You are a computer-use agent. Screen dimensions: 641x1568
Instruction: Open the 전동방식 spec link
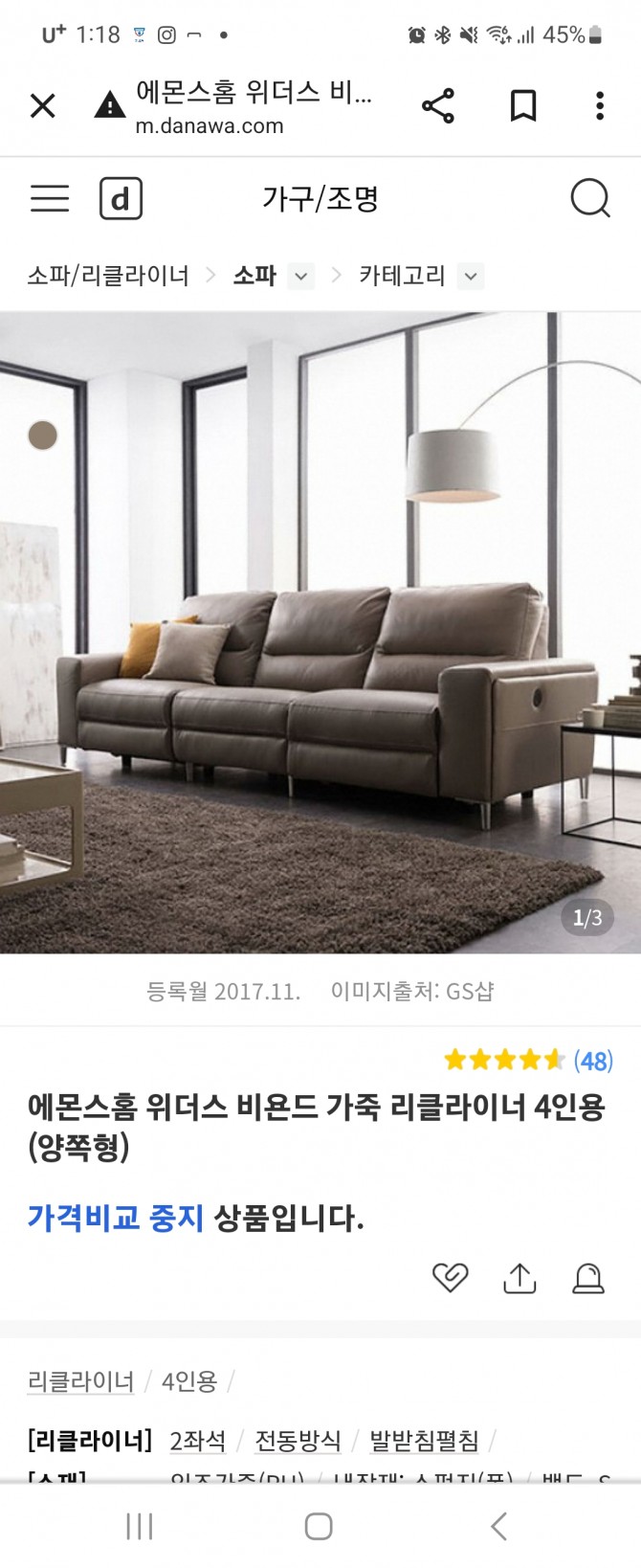(x=298, y=1441)
